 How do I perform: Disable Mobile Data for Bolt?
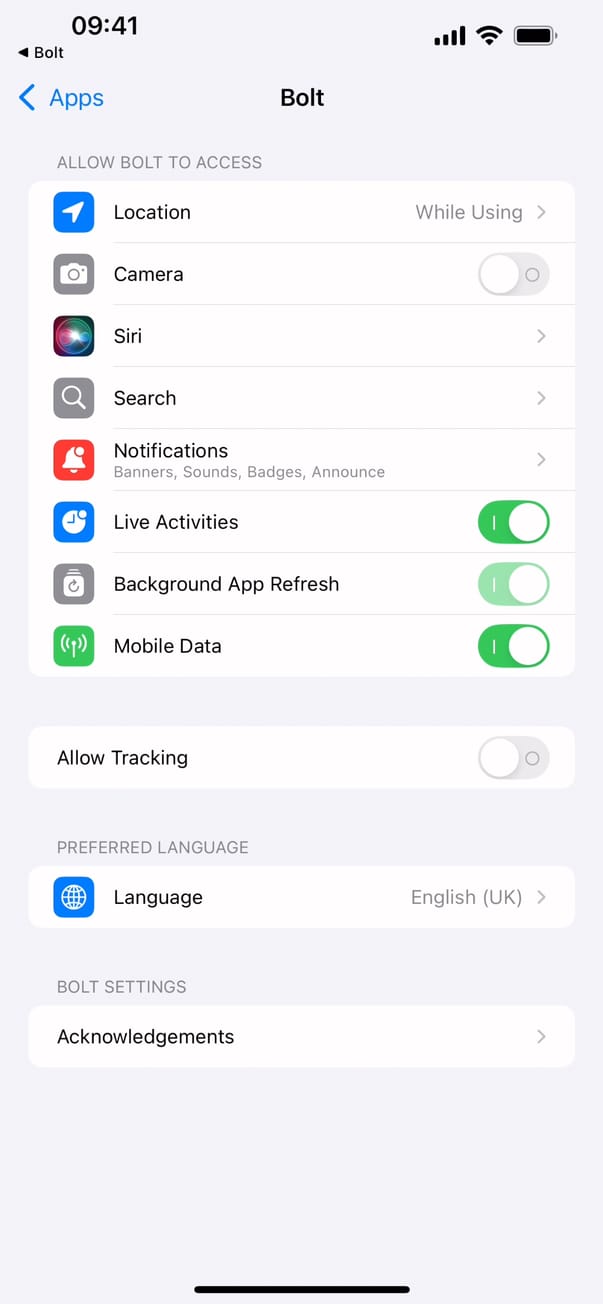(513, 646)
